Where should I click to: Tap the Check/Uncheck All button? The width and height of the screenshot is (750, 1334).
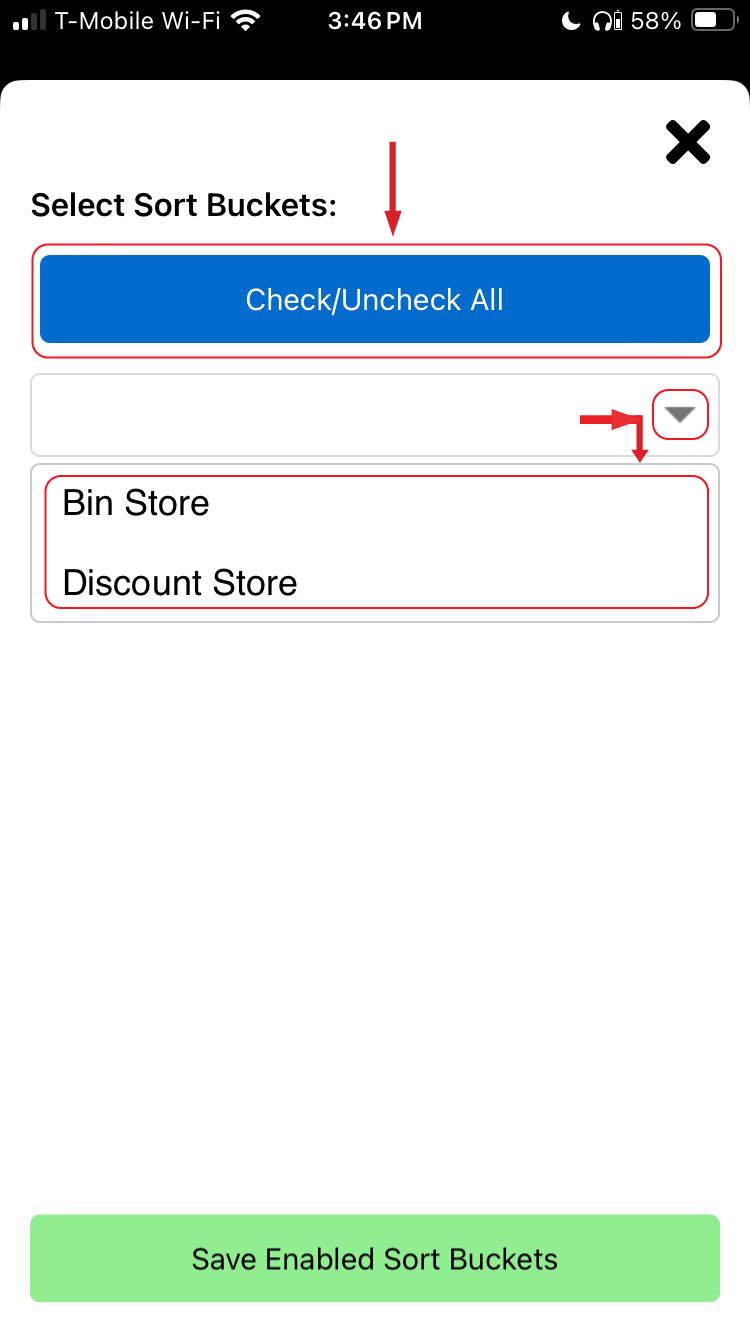click(375, 300)
